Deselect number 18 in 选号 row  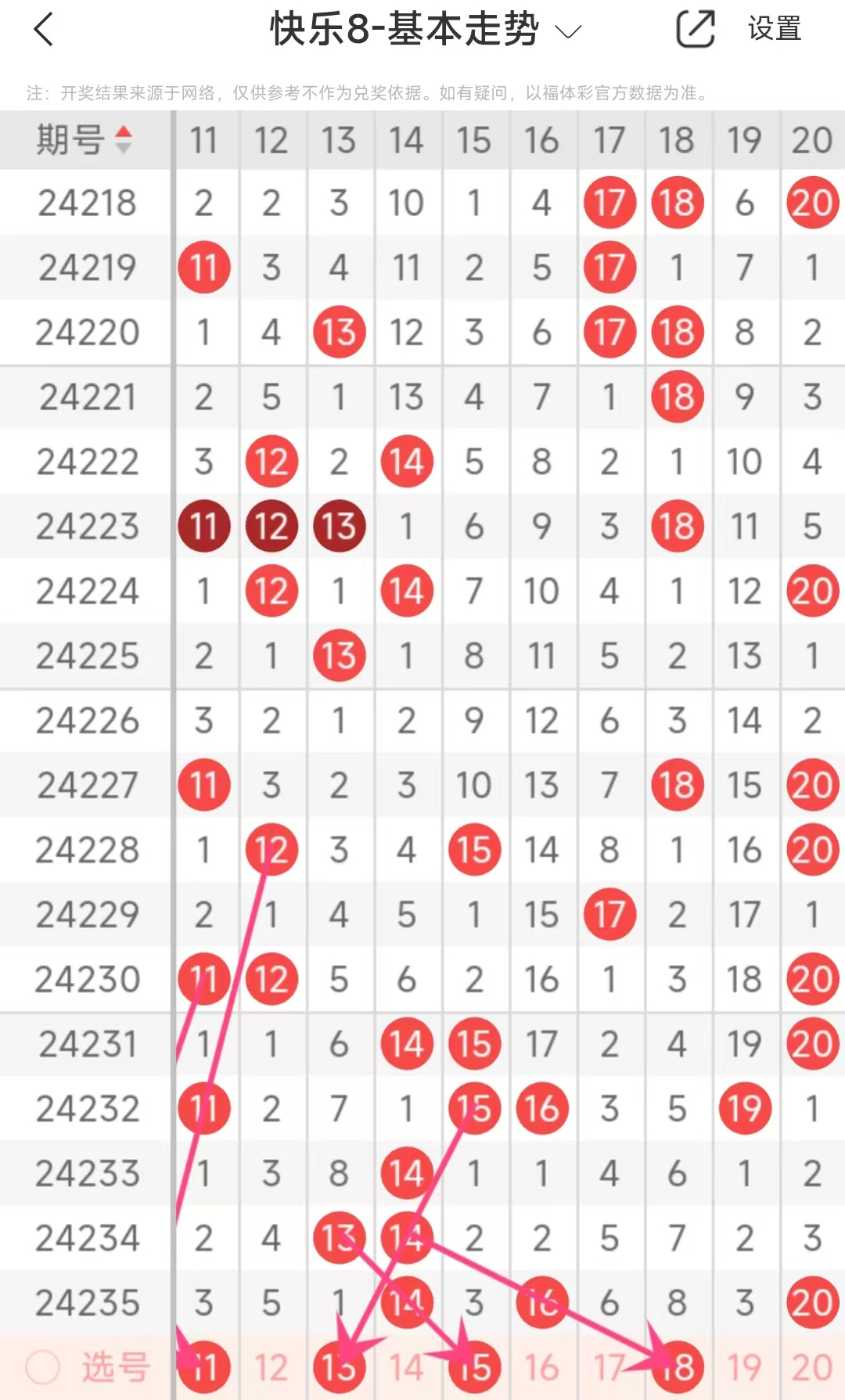point(677,1368)
